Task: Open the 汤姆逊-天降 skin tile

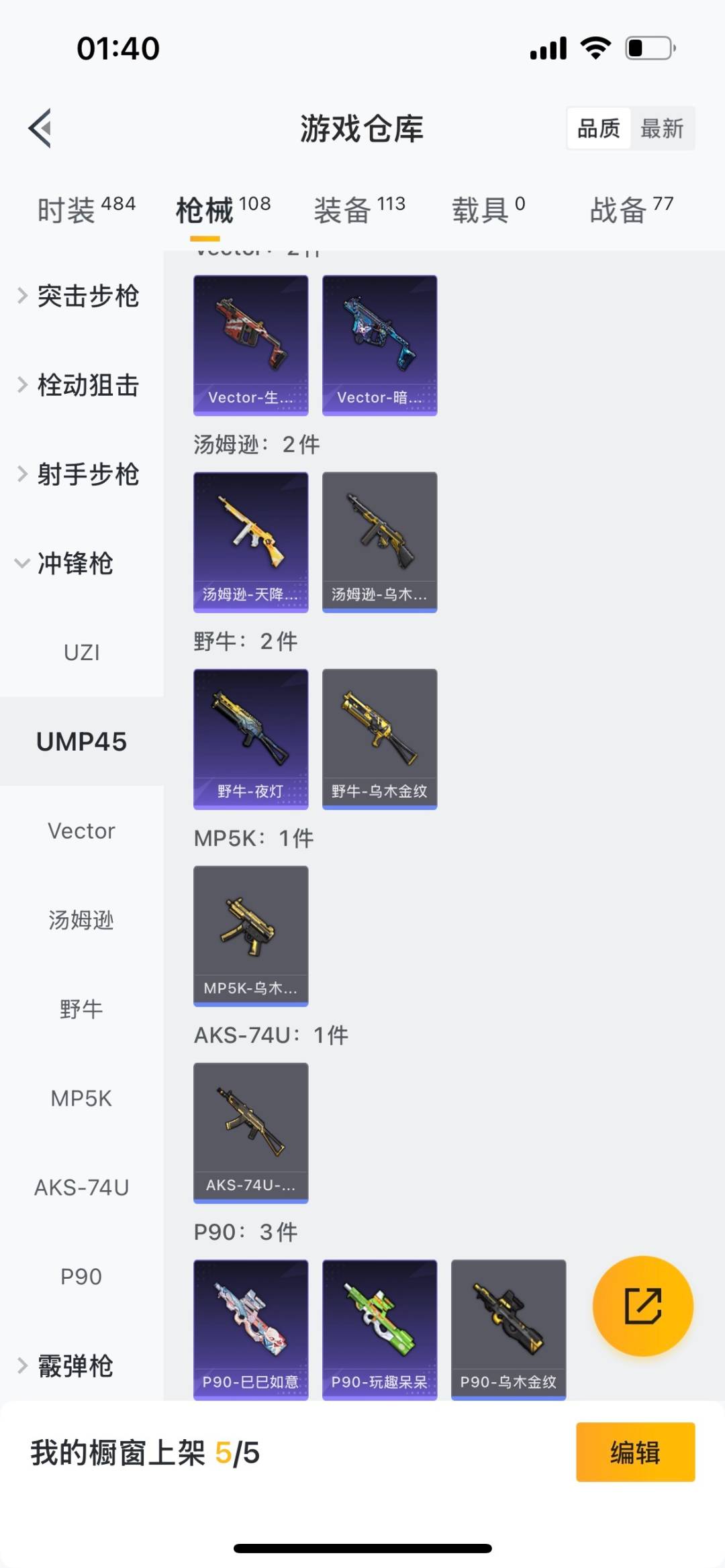Action: (251, 541)
